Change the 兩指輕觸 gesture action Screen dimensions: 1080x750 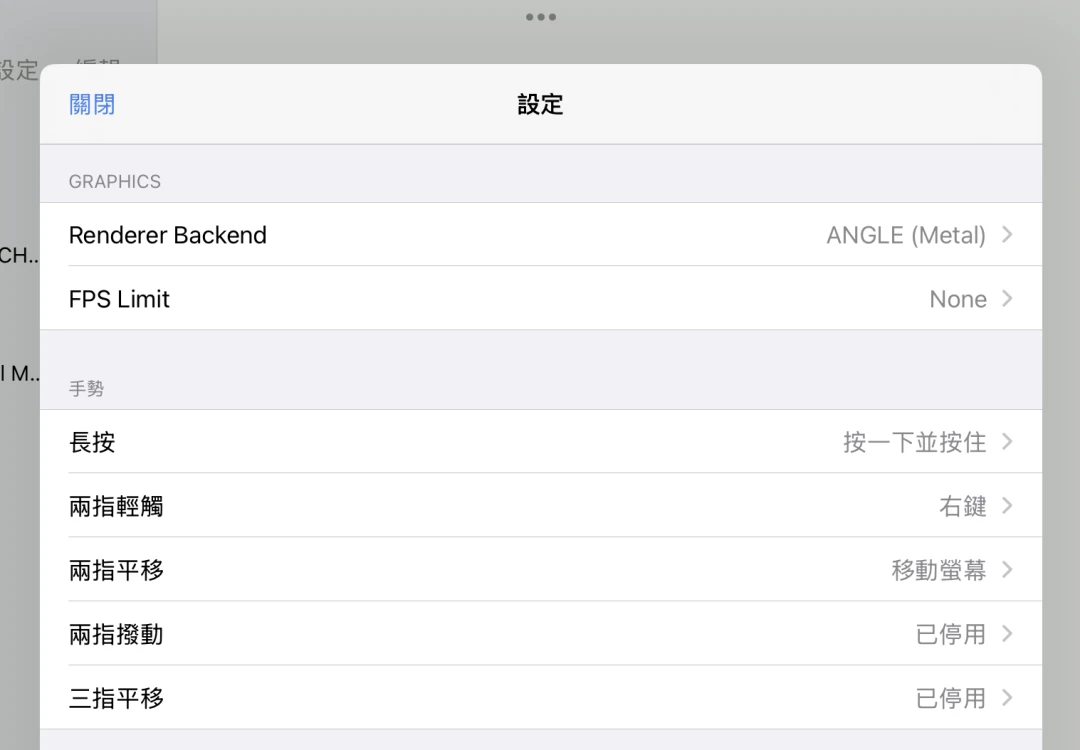tap(540, 506)
